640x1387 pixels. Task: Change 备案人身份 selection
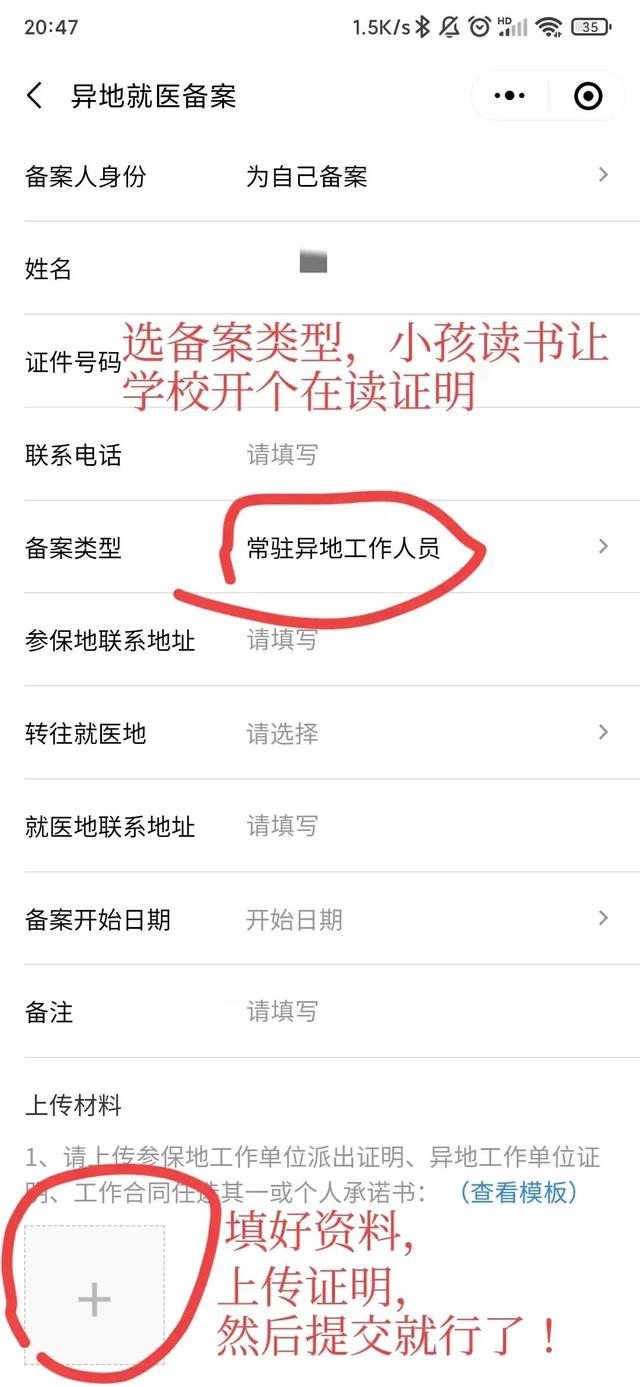tap(420, 176)
